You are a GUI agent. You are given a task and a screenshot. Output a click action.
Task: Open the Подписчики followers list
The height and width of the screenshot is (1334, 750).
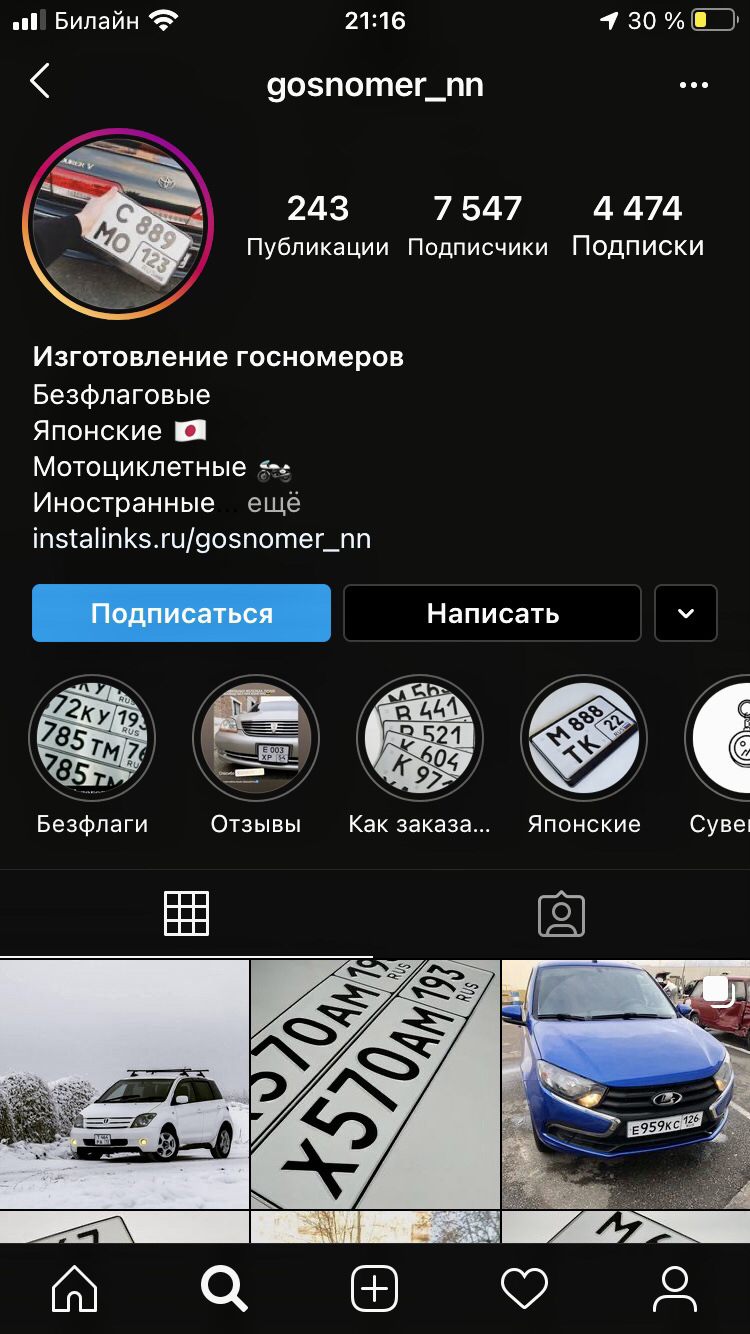click(x=477, y=225)
